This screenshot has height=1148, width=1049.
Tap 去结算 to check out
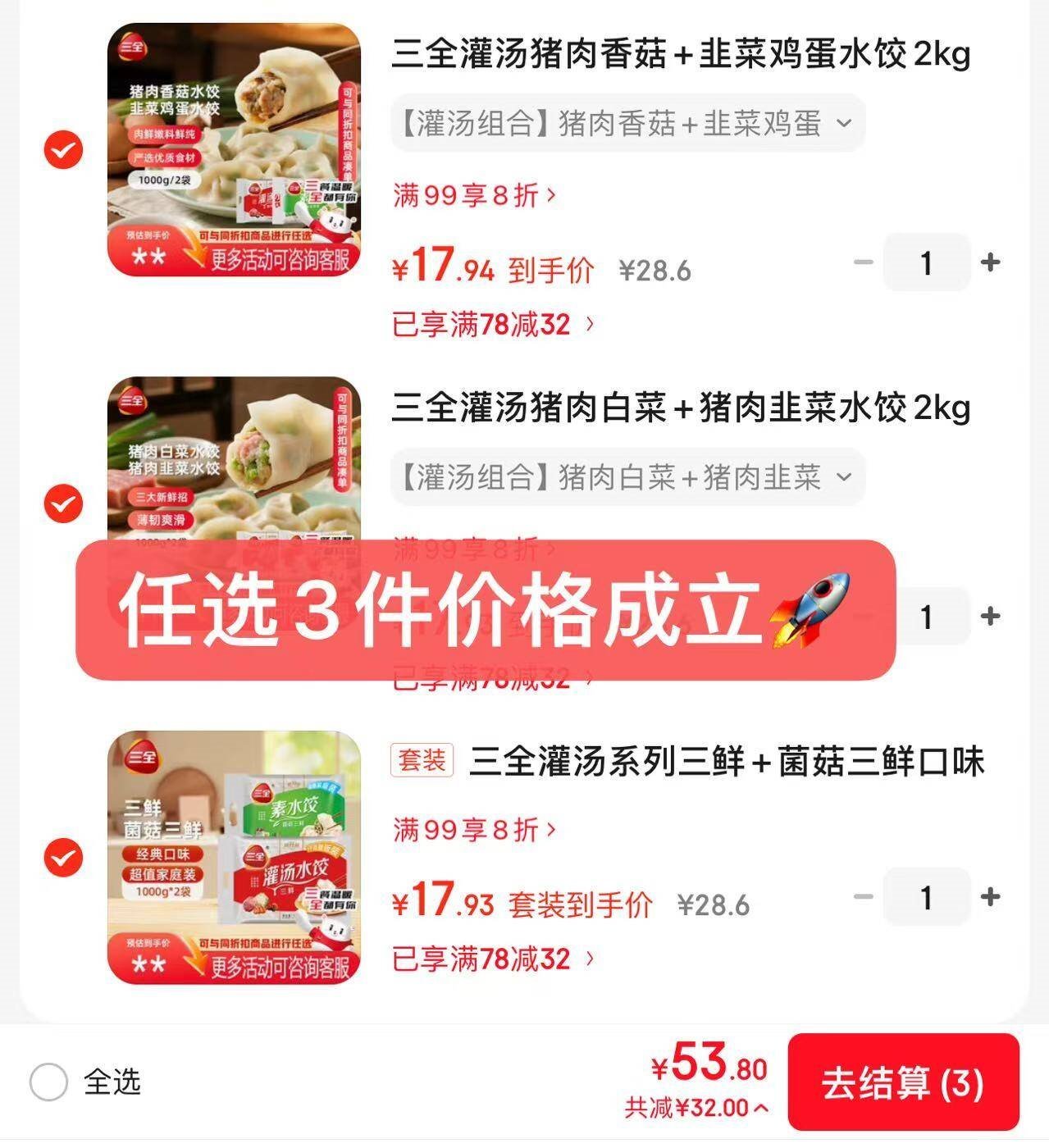tap(902, 1083)
